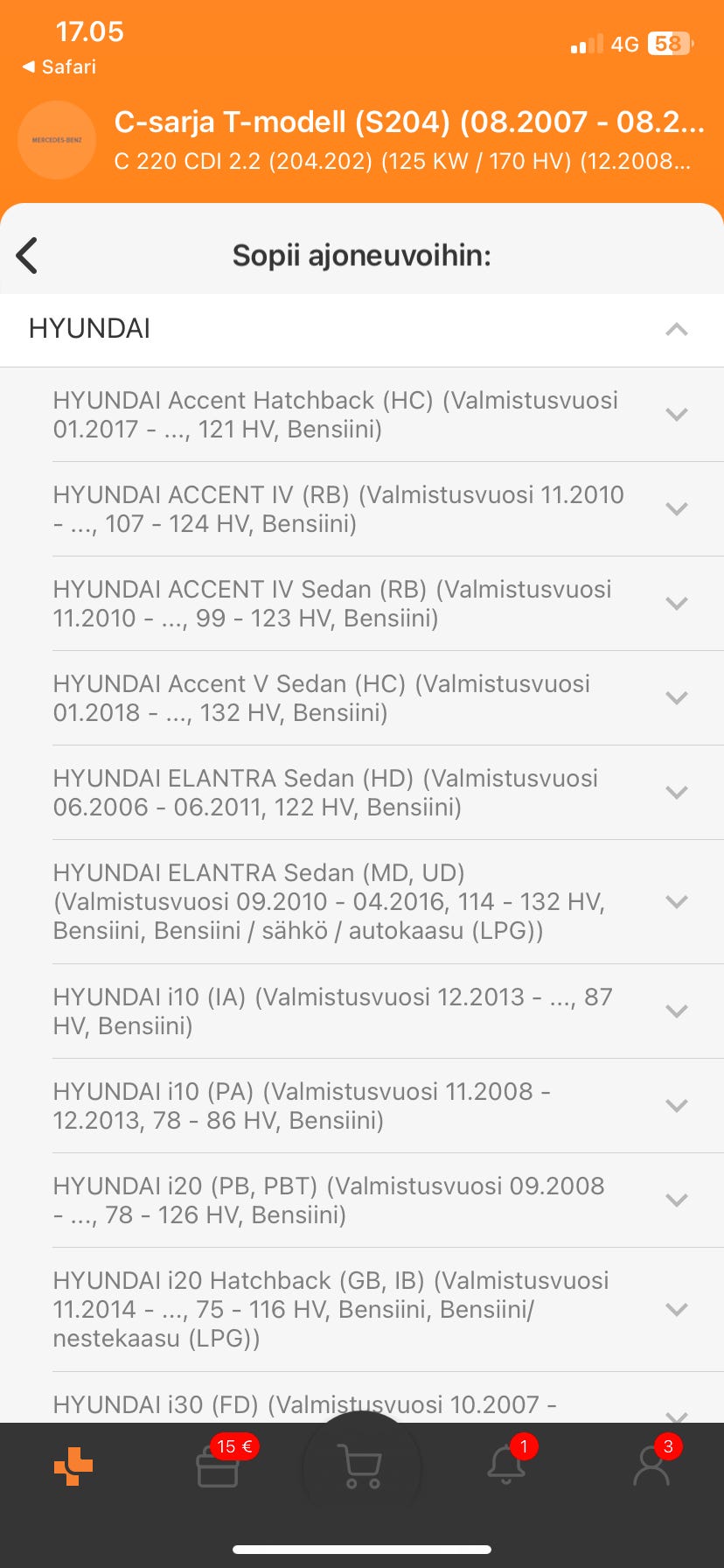This screenshot has width=724, height=1568.
Task: Expand HYUNDAI Accent V Sedan (HC) row
Action: pyautogui.click(x=676, y=698)
